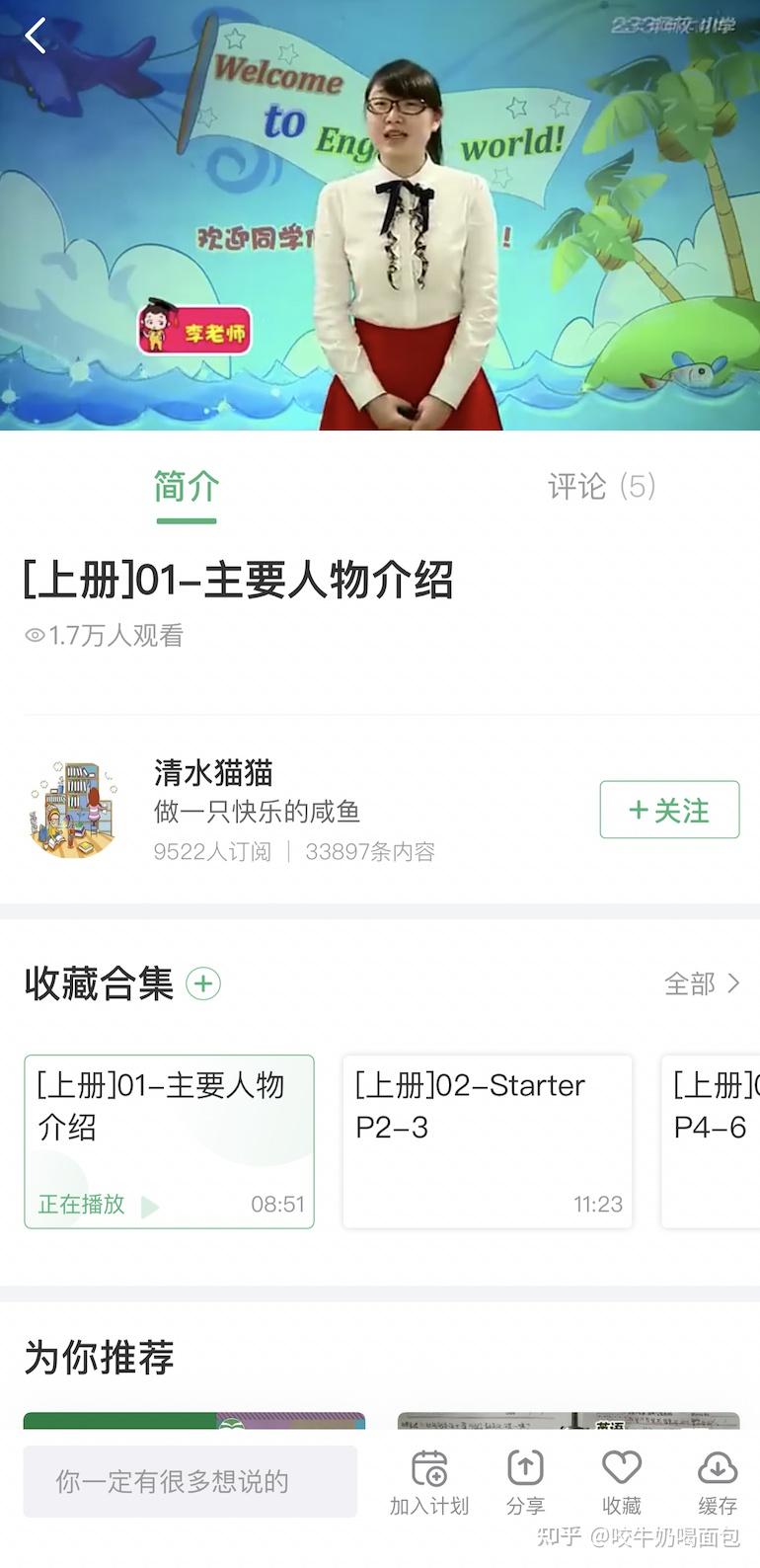760x1568 pixels.
Task: Switch to the 评论 (5) tab
Action: tap(601, 486)
